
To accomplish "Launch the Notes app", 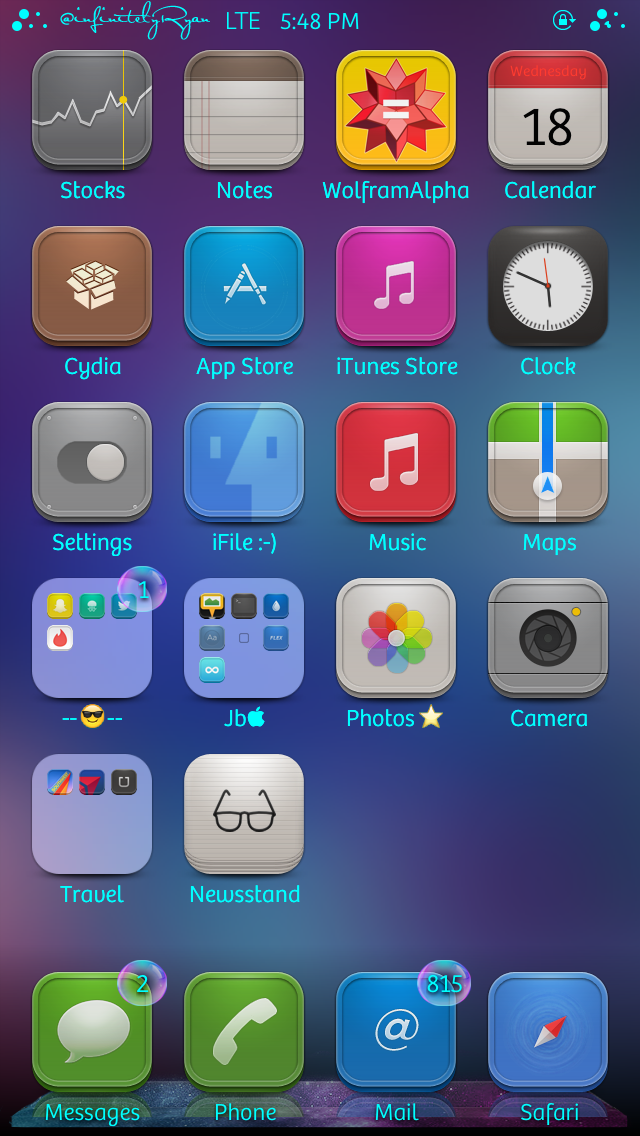I will tap(244, 109).
